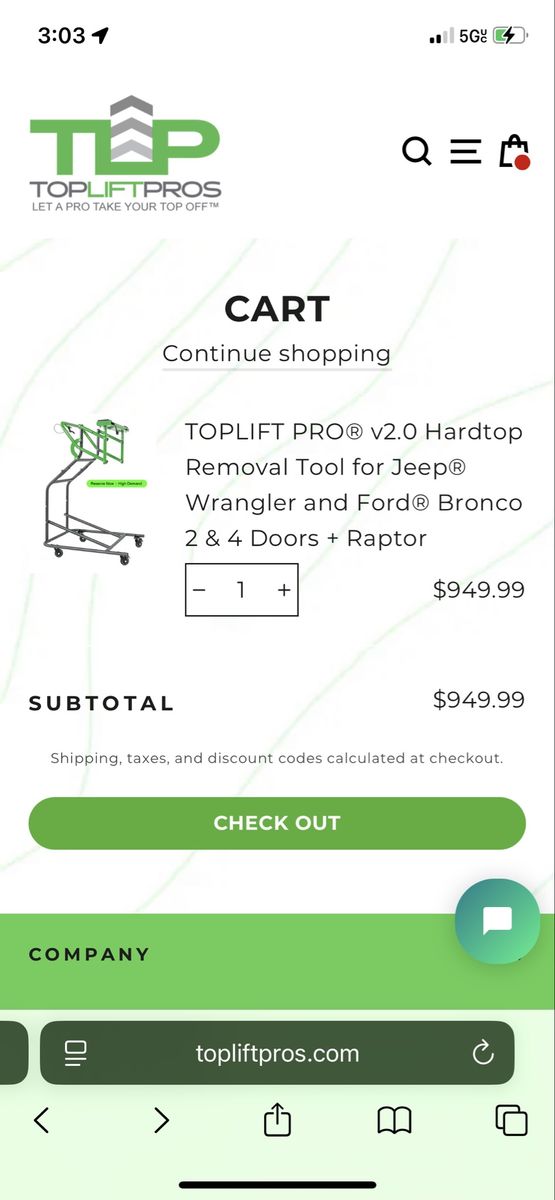Open the site search magnifier
This screenshot has height=1200, width=555.
click(417, 152)
